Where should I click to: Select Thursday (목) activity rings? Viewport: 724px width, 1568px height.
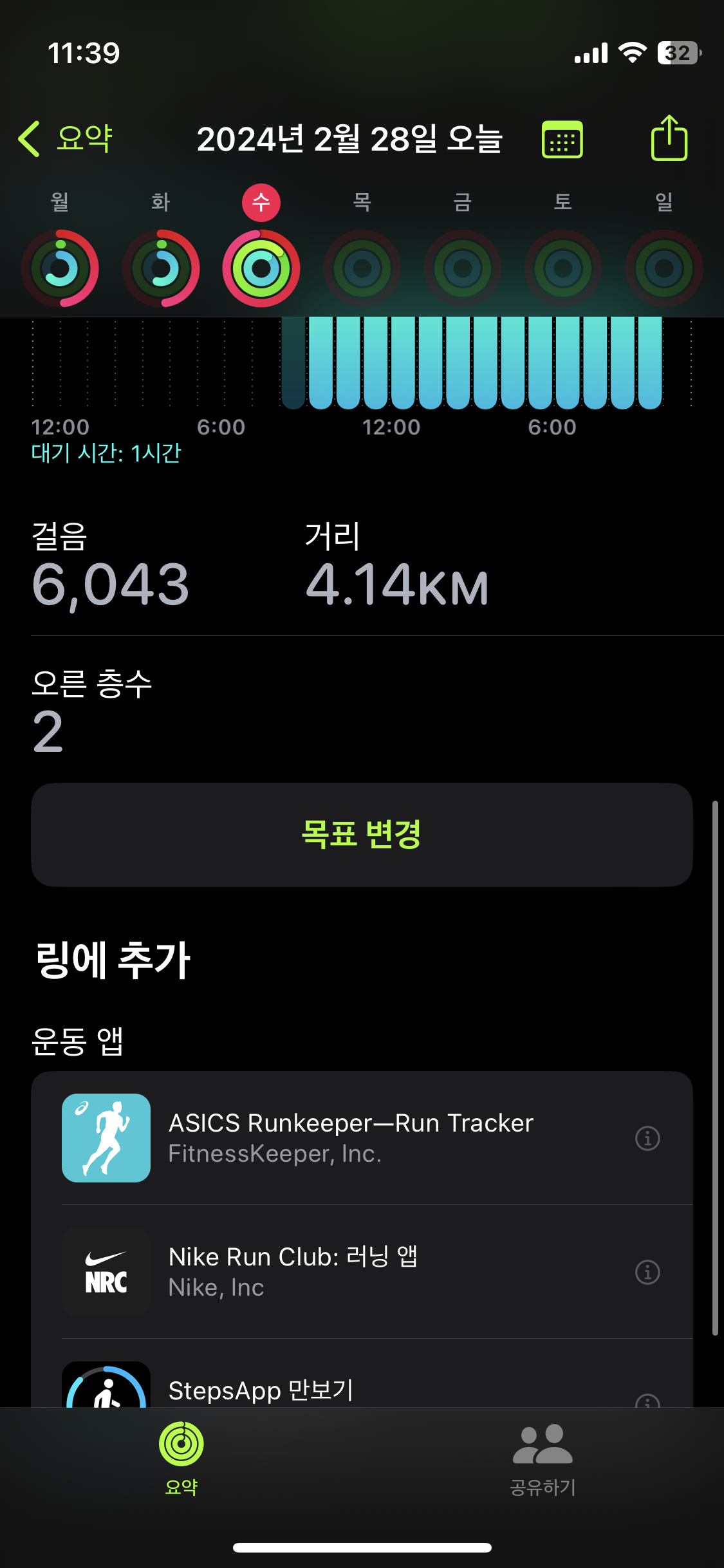362,268
